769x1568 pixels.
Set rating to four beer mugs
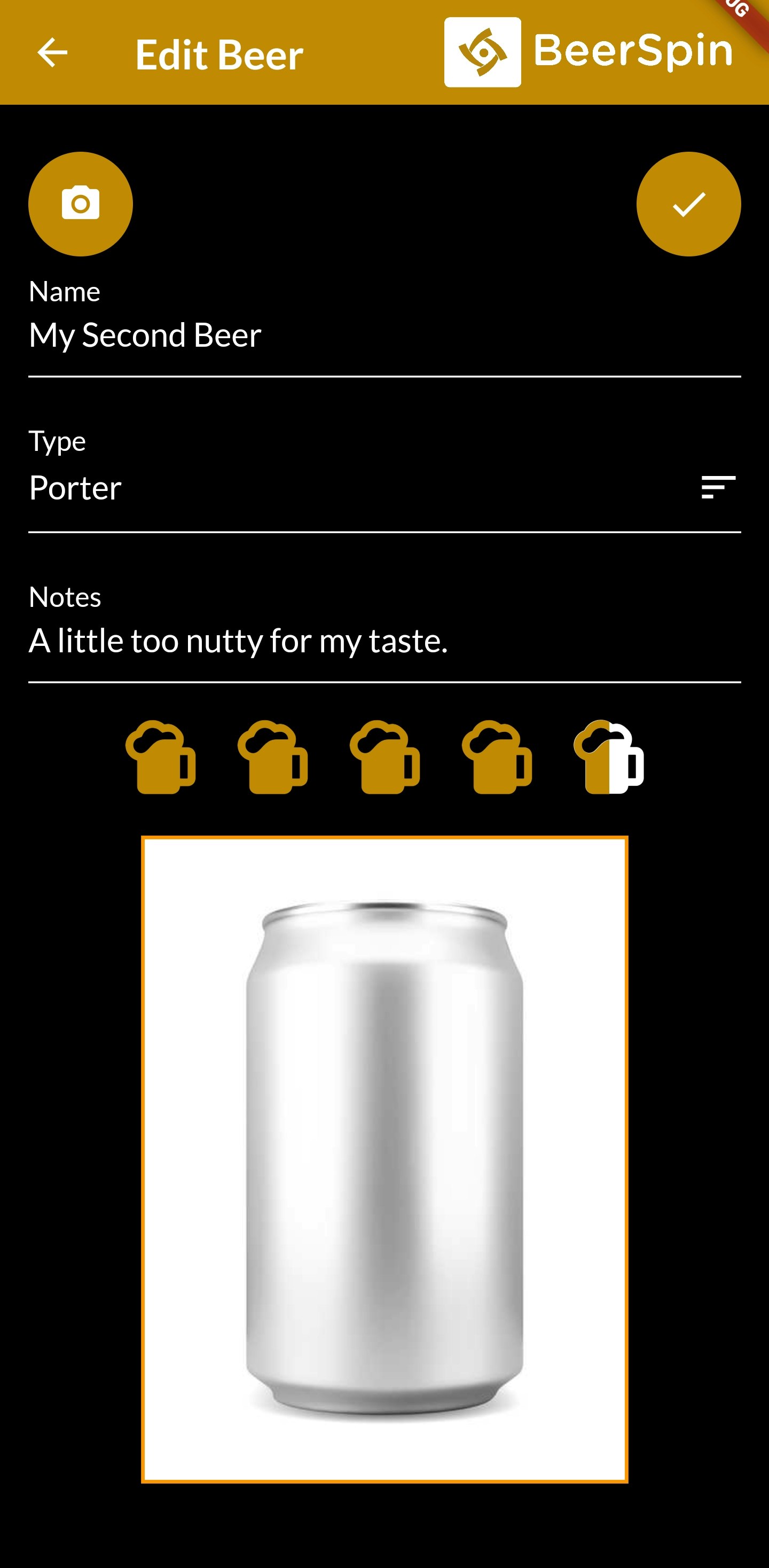(x=497, y=757)
